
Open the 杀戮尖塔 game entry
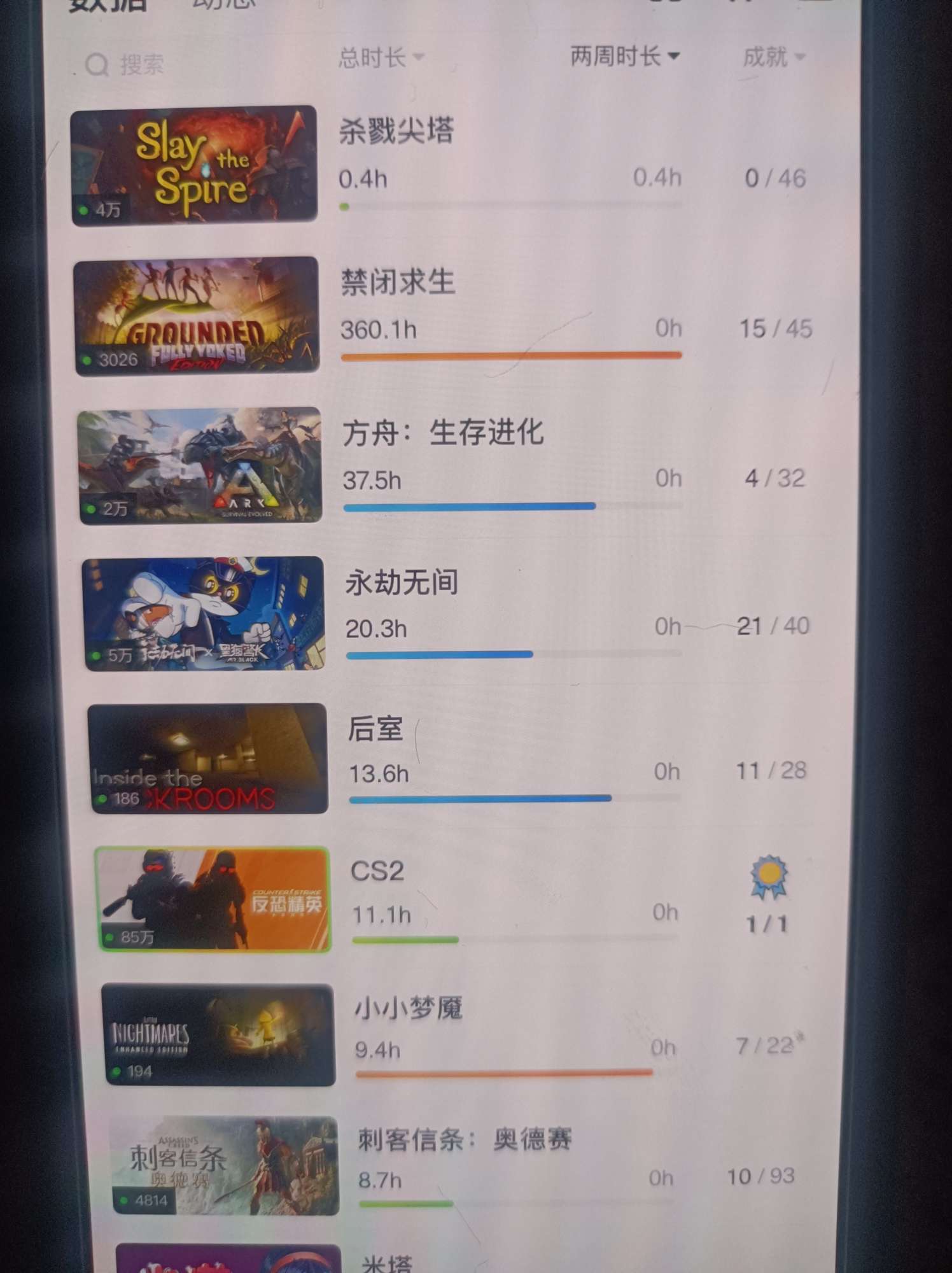[x=396, y=132]
